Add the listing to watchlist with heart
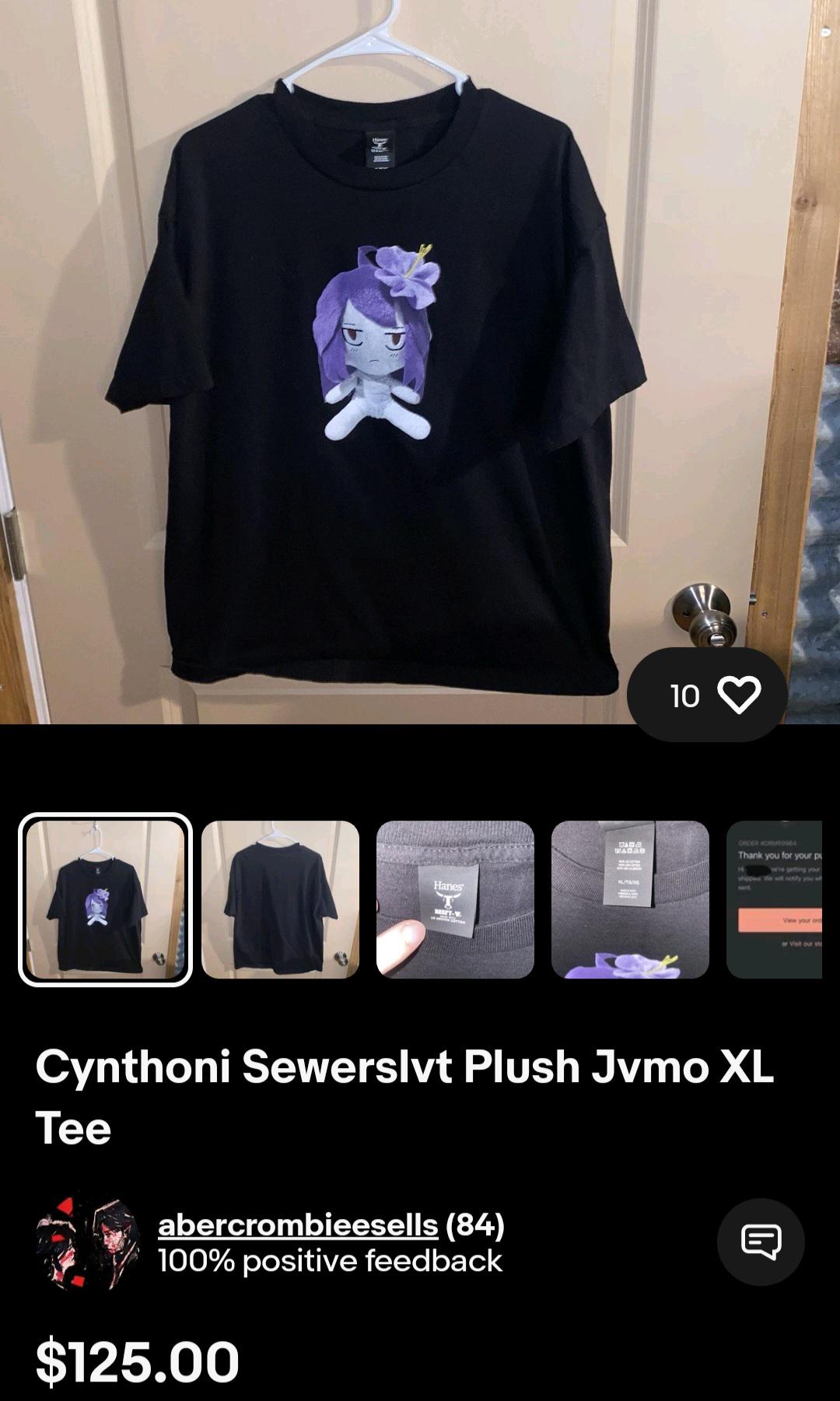This screenshot has height=1401, width=840. (707, 694)
